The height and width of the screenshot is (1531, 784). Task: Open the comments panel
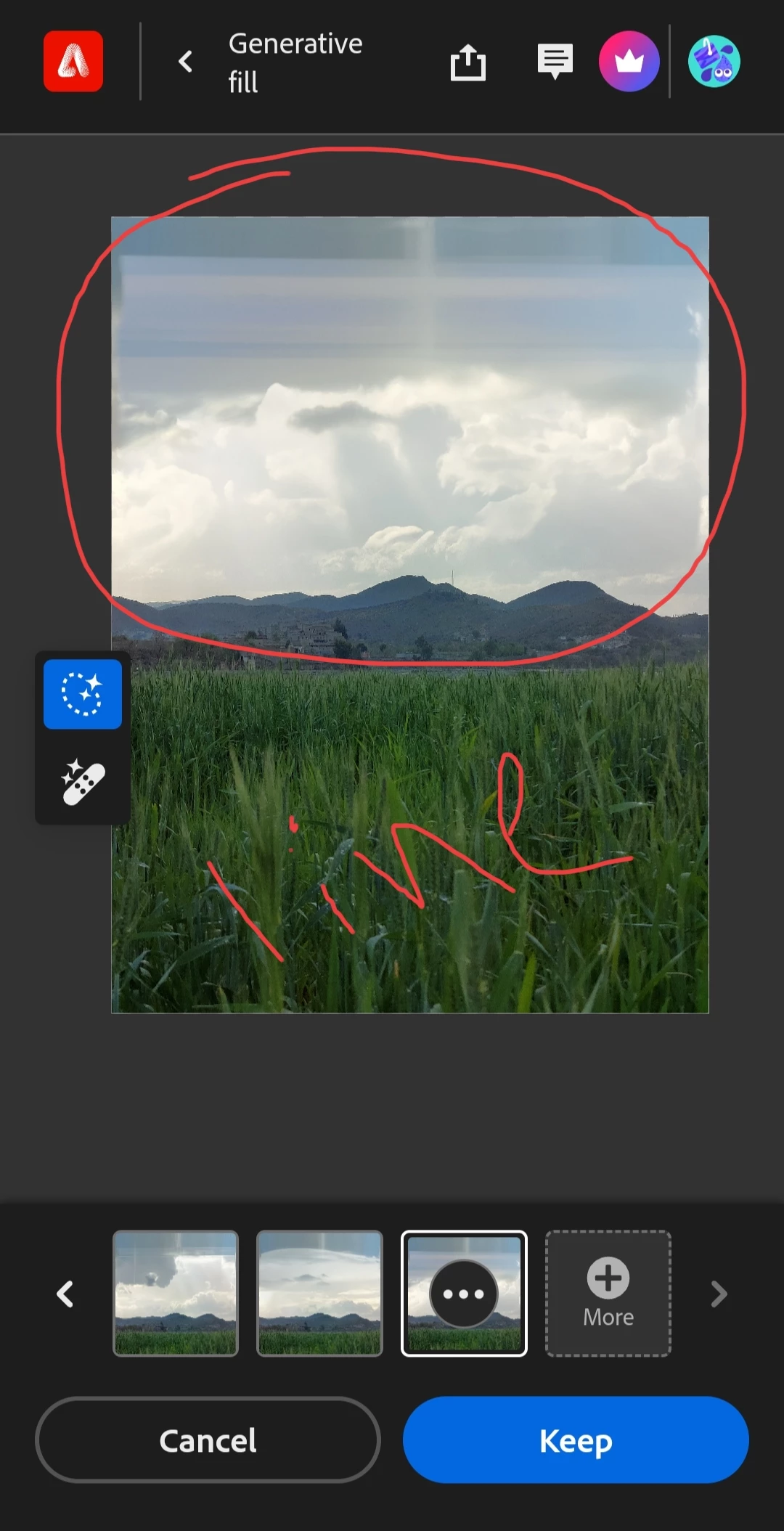(x=555, y=62)
